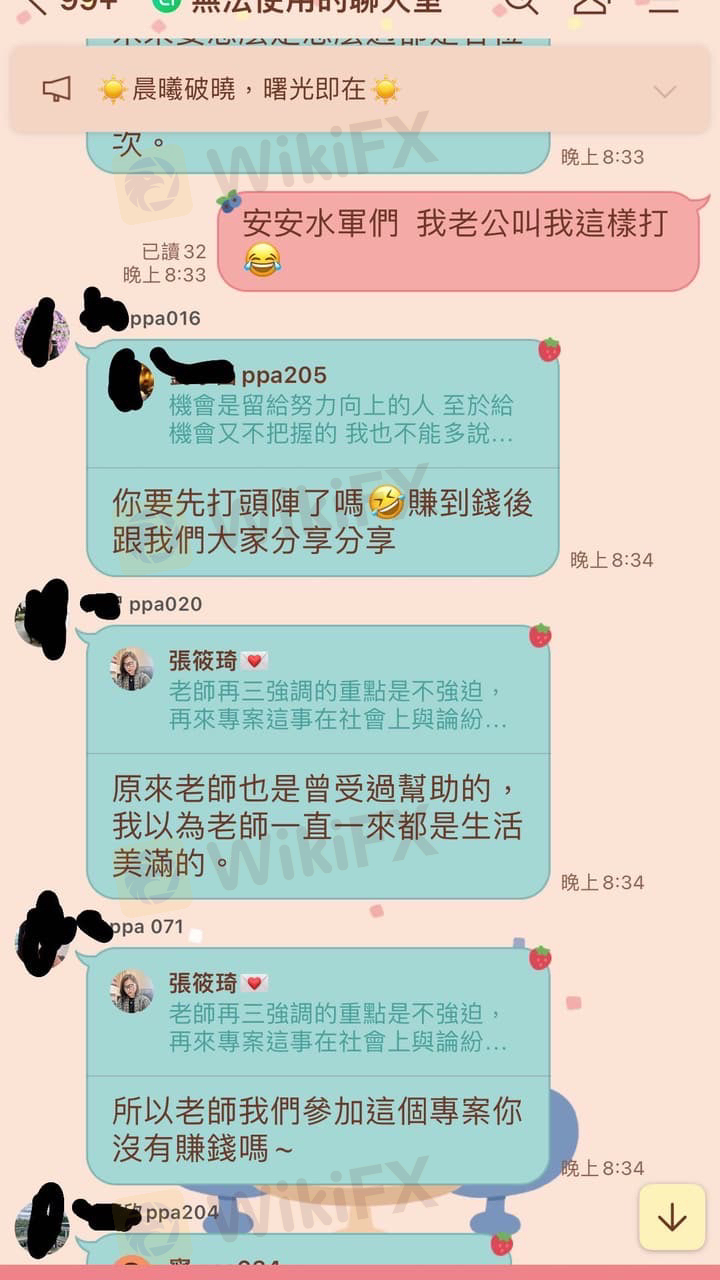Expand the announcement banner chevron
Image resolution: width=720 pixels, height=1280 pixels.
pyautogui.click(x=664, y=91)
